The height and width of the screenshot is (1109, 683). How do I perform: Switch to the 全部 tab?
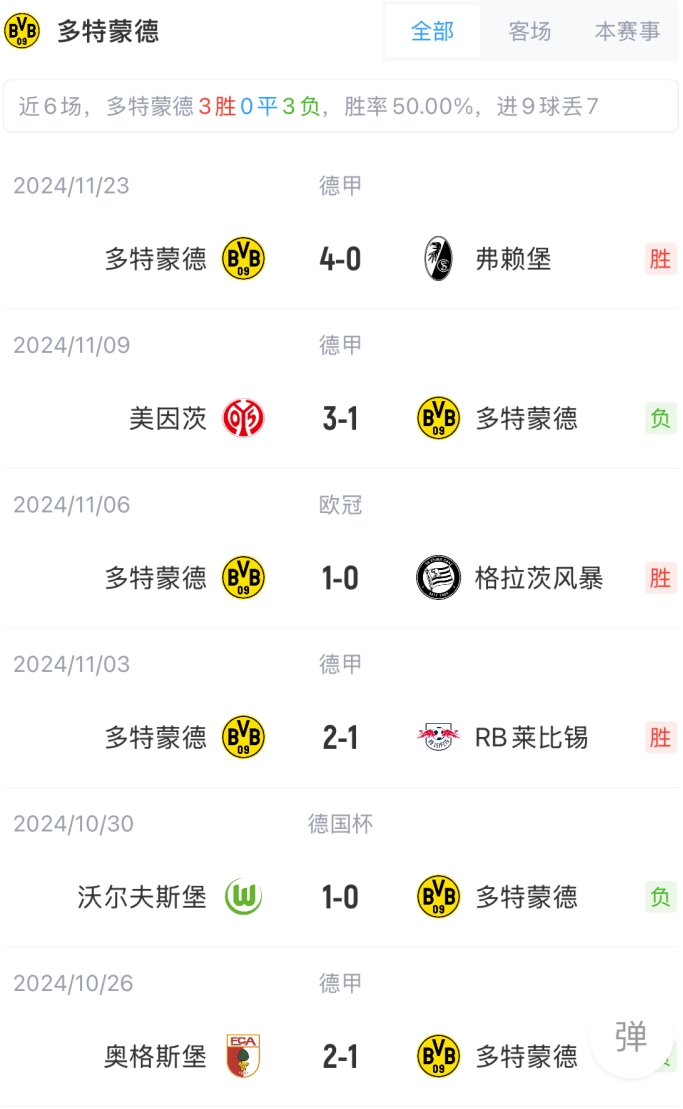coord(432,32)
